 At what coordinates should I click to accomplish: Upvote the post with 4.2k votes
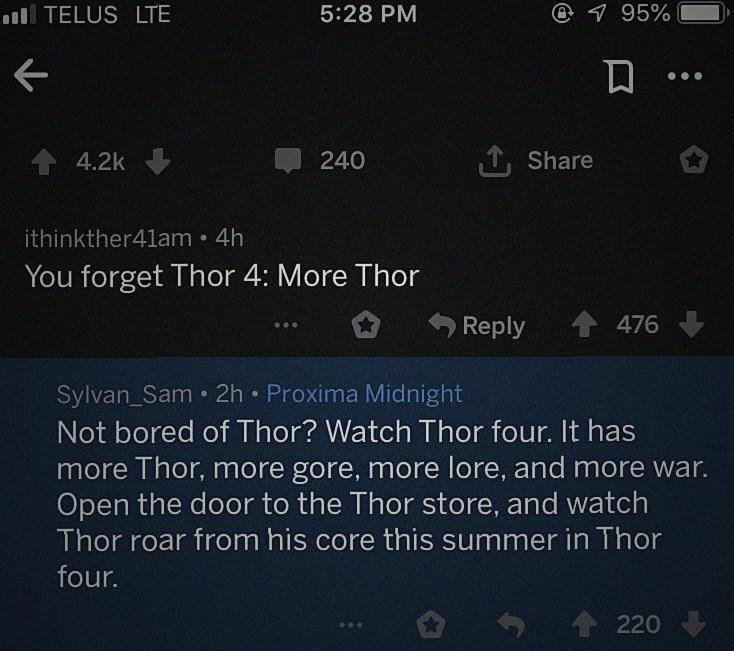click(x=44, y=161)
